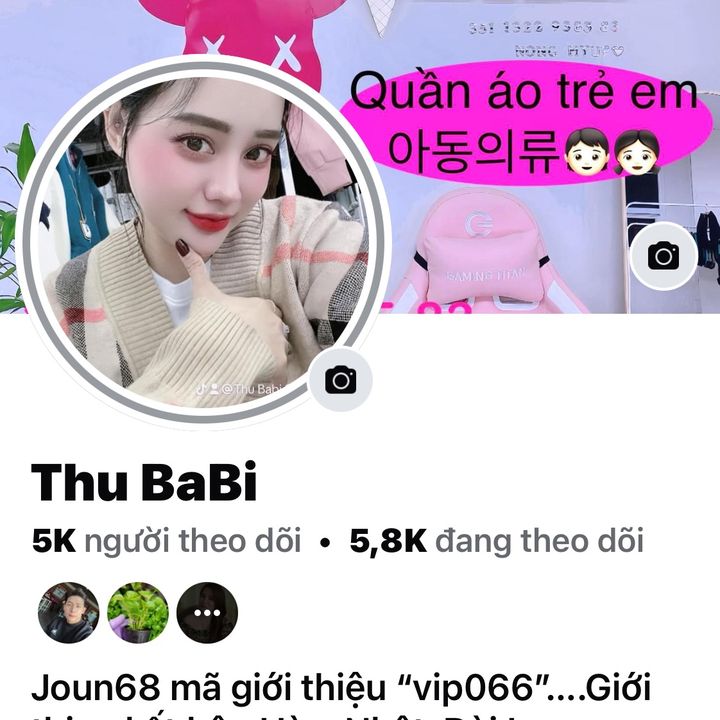Tap the camera icon on the cover photo
This screenshot has width=720, height=720.
click(663, 256)
